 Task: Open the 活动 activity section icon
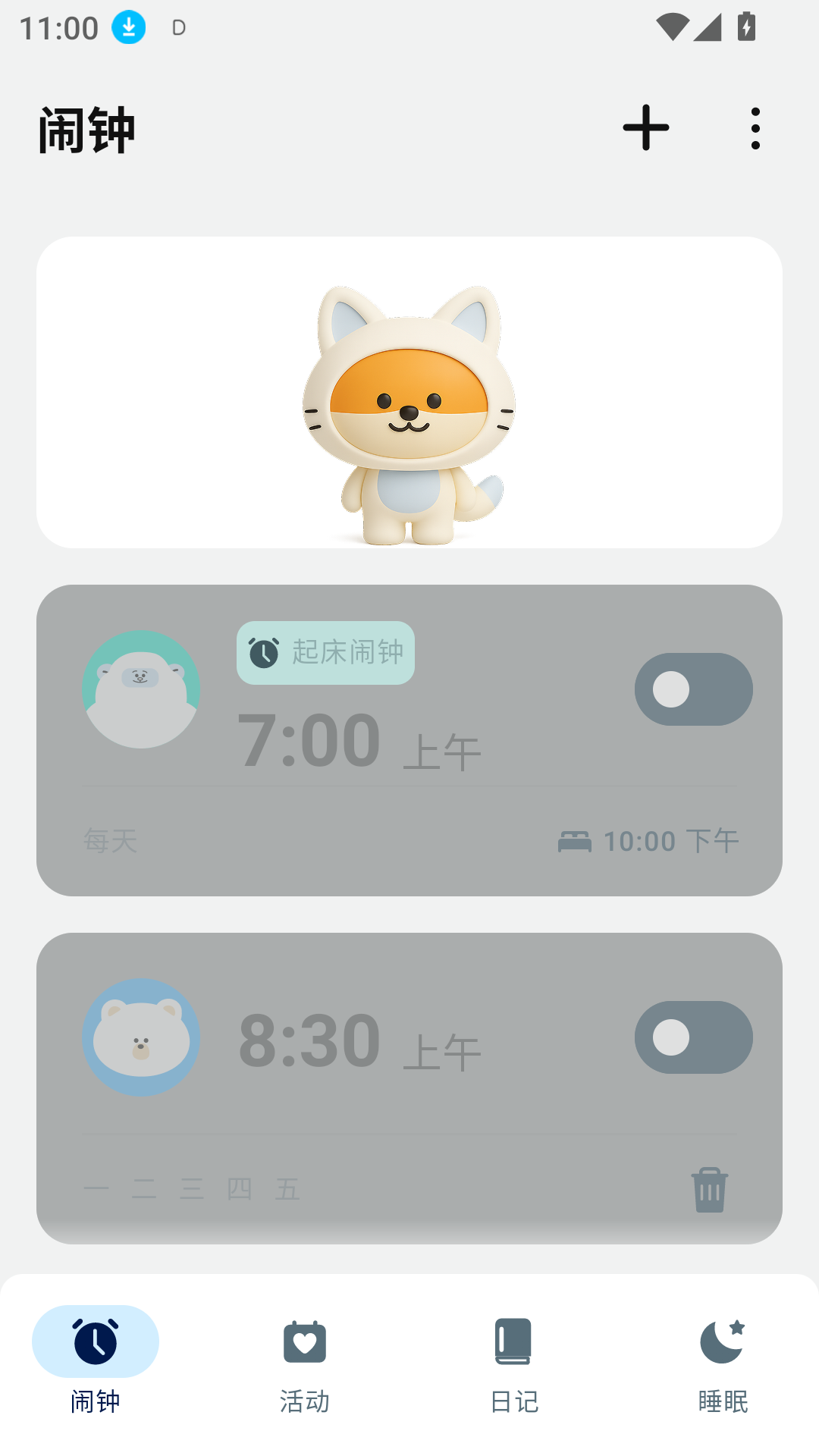(x=304, y=1341)
